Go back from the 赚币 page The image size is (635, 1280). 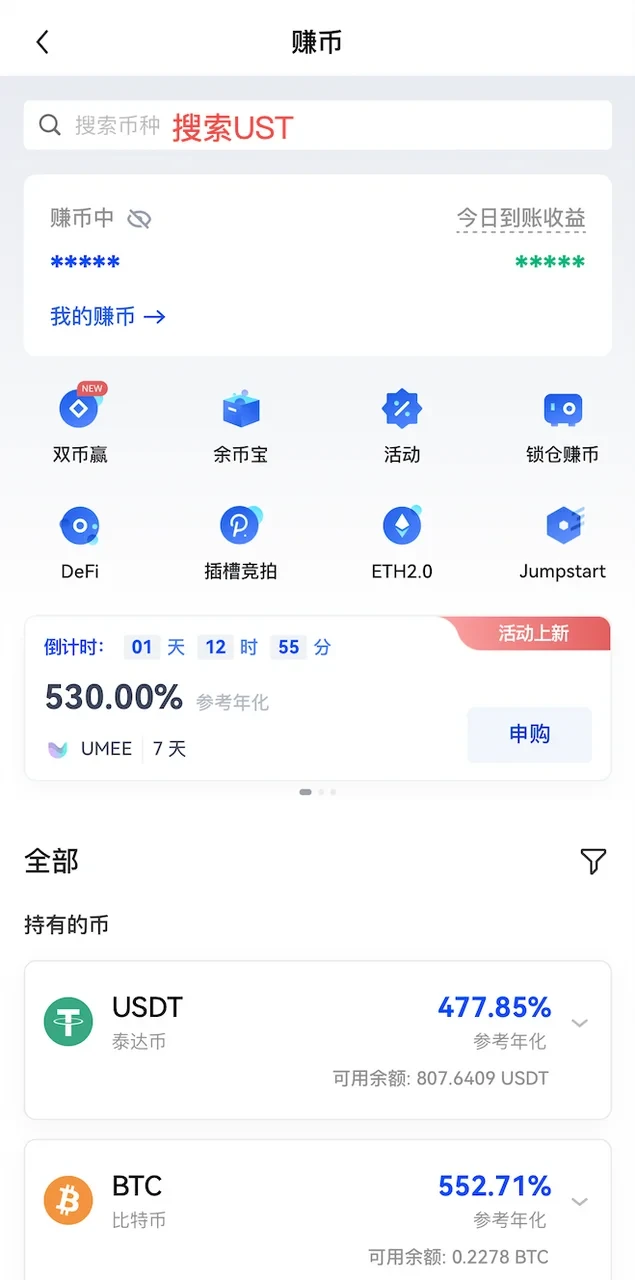pyautogui.click(x=42, y=42)
